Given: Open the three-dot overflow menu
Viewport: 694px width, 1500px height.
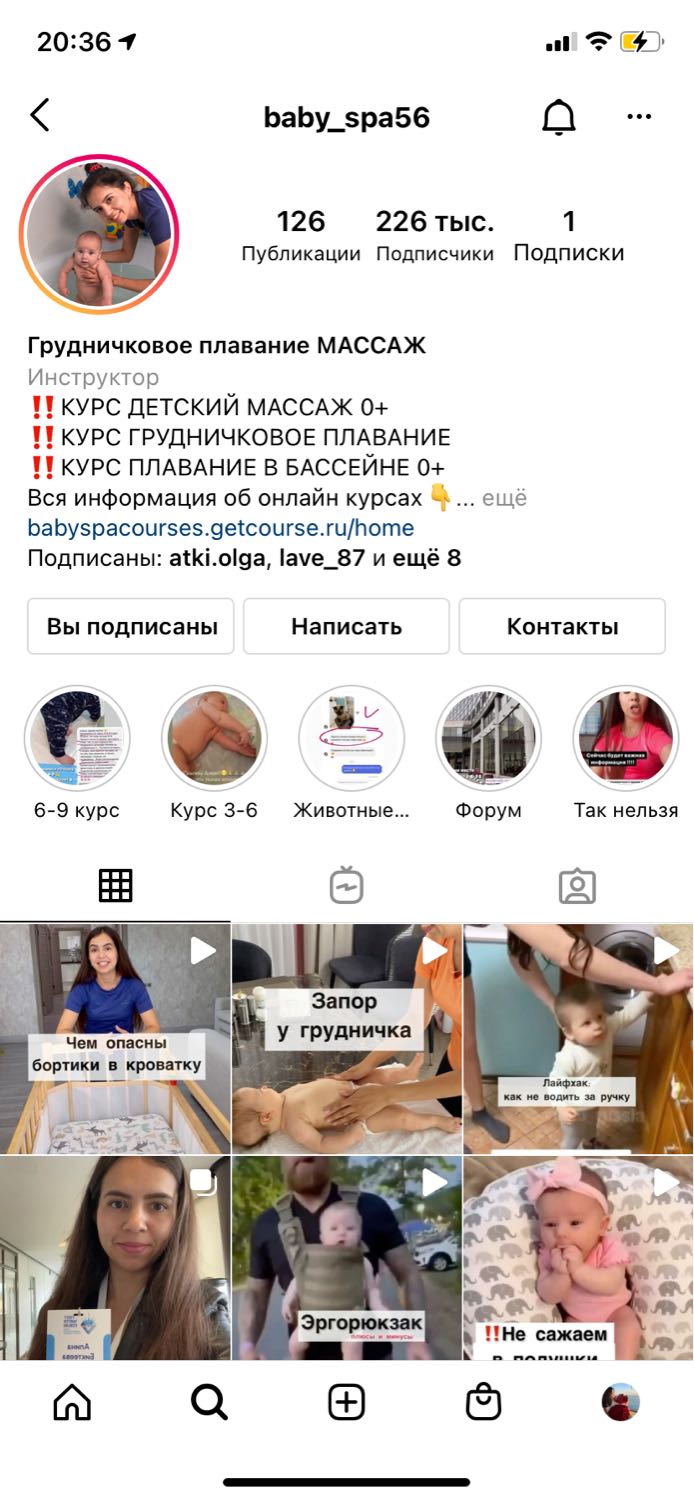Looking at the screenshot, I should tap(639, 117).
